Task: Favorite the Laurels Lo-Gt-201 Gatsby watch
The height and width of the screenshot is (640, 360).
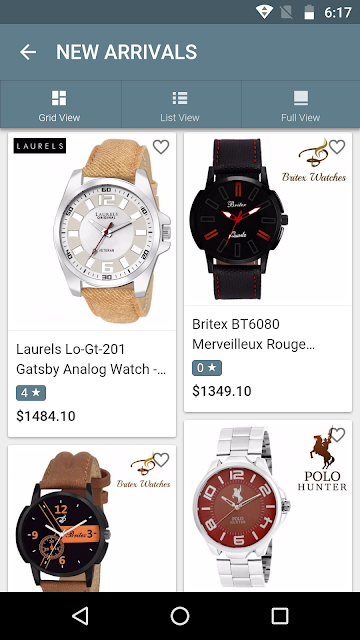Action: click(161, 147)
